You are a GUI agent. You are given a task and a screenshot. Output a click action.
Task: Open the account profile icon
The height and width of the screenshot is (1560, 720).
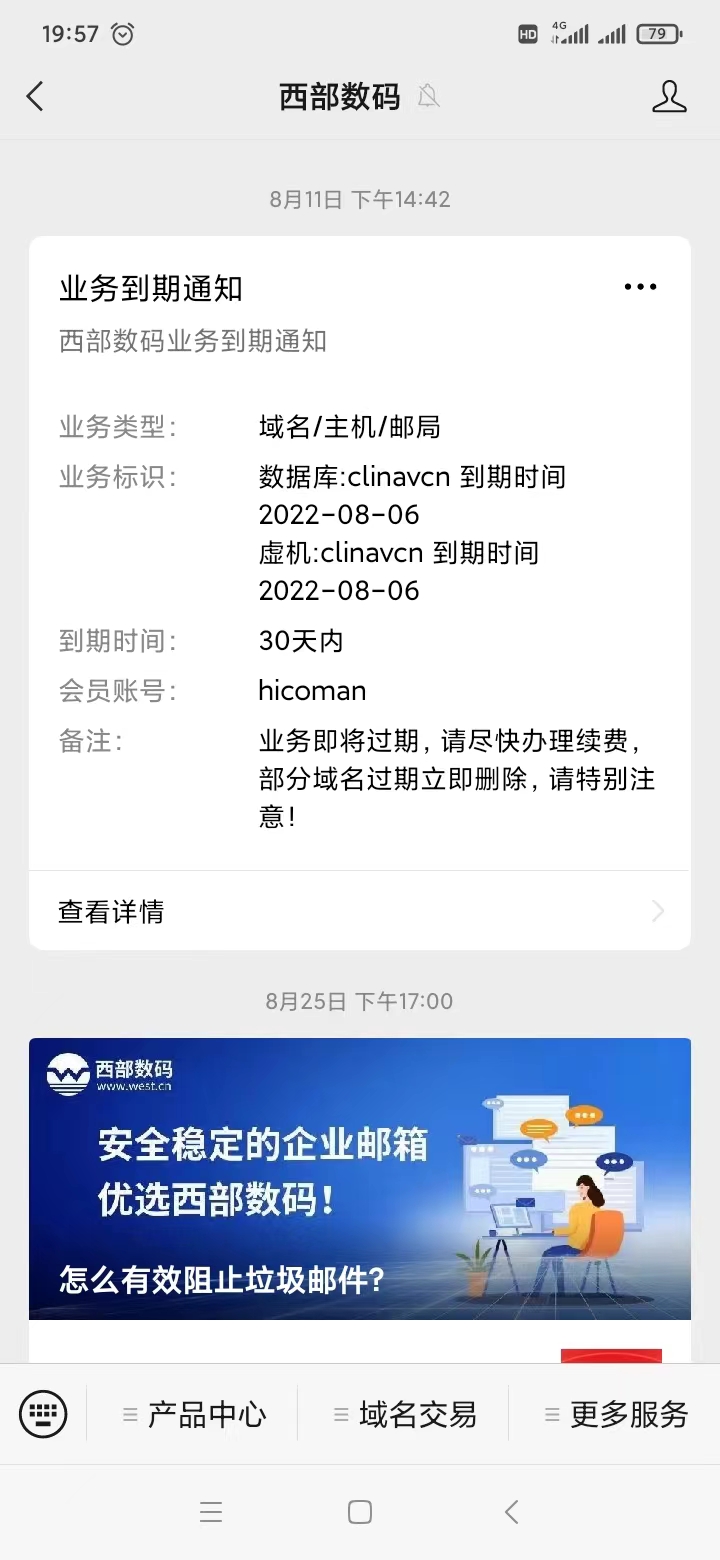click(669, 96)
